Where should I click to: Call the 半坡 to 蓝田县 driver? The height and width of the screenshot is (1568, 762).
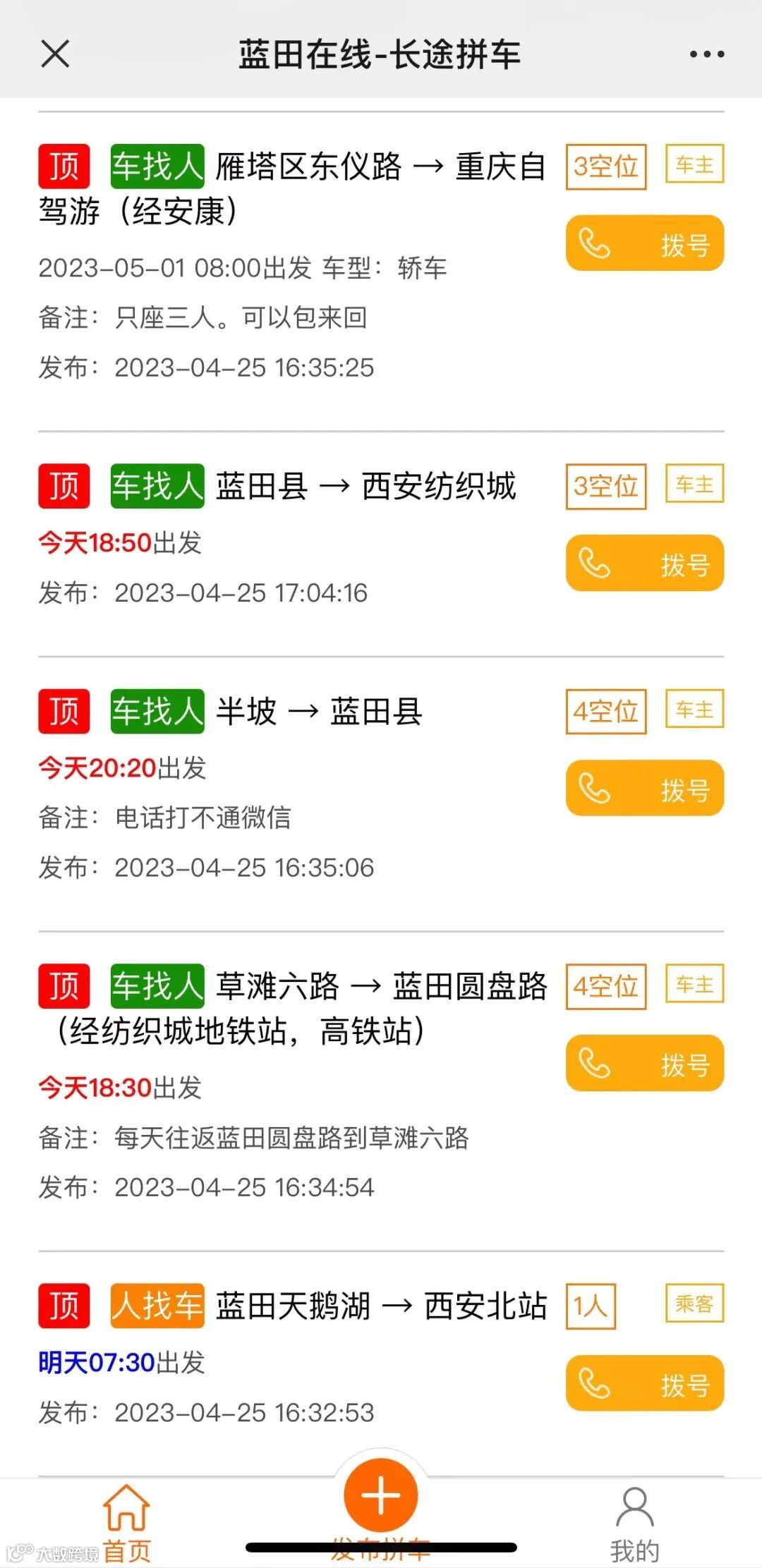pos(644,788)
